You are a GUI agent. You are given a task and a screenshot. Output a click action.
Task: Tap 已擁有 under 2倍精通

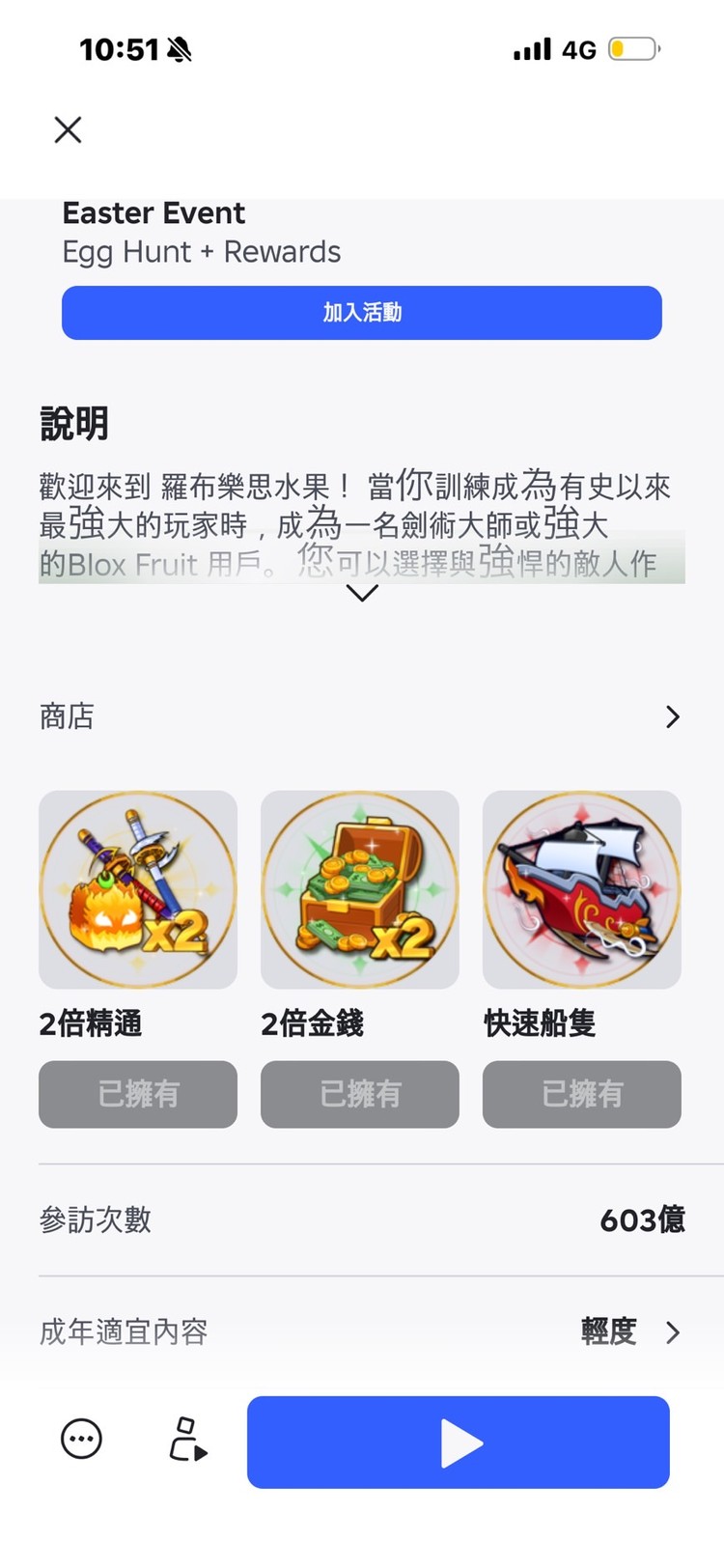click(137, 1094)
